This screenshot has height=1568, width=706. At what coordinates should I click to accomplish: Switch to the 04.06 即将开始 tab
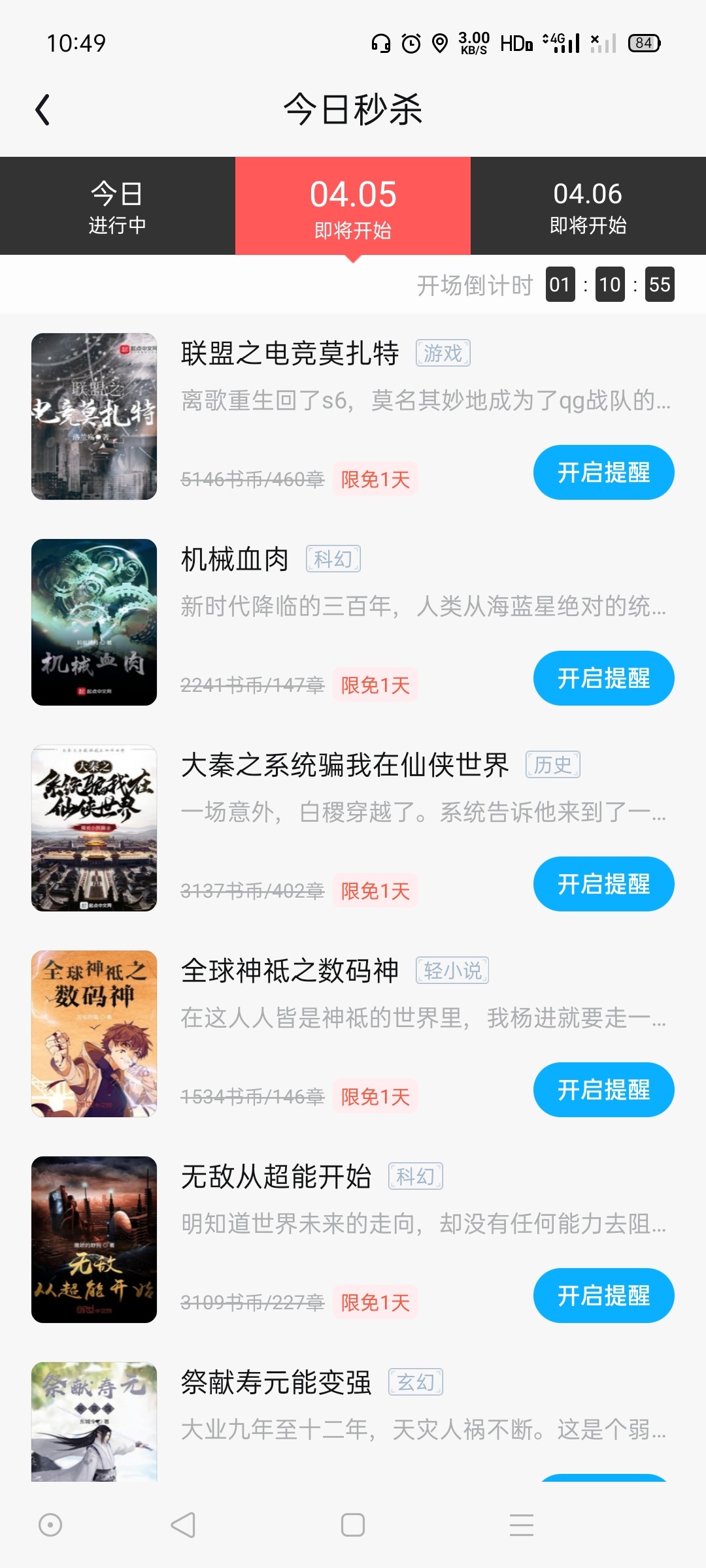pos(588,206)
